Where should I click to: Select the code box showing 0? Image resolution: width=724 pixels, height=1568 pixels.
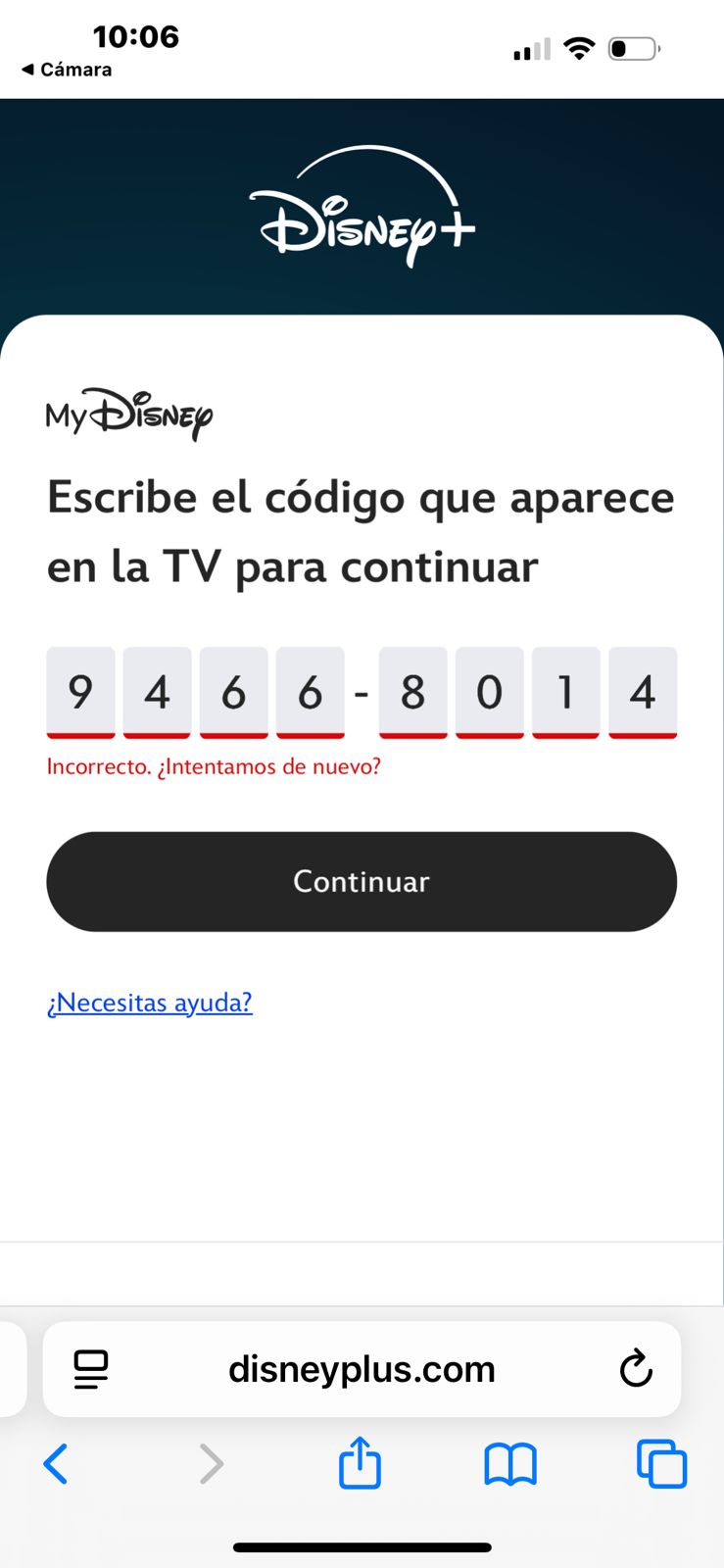[x=489, y=692]
